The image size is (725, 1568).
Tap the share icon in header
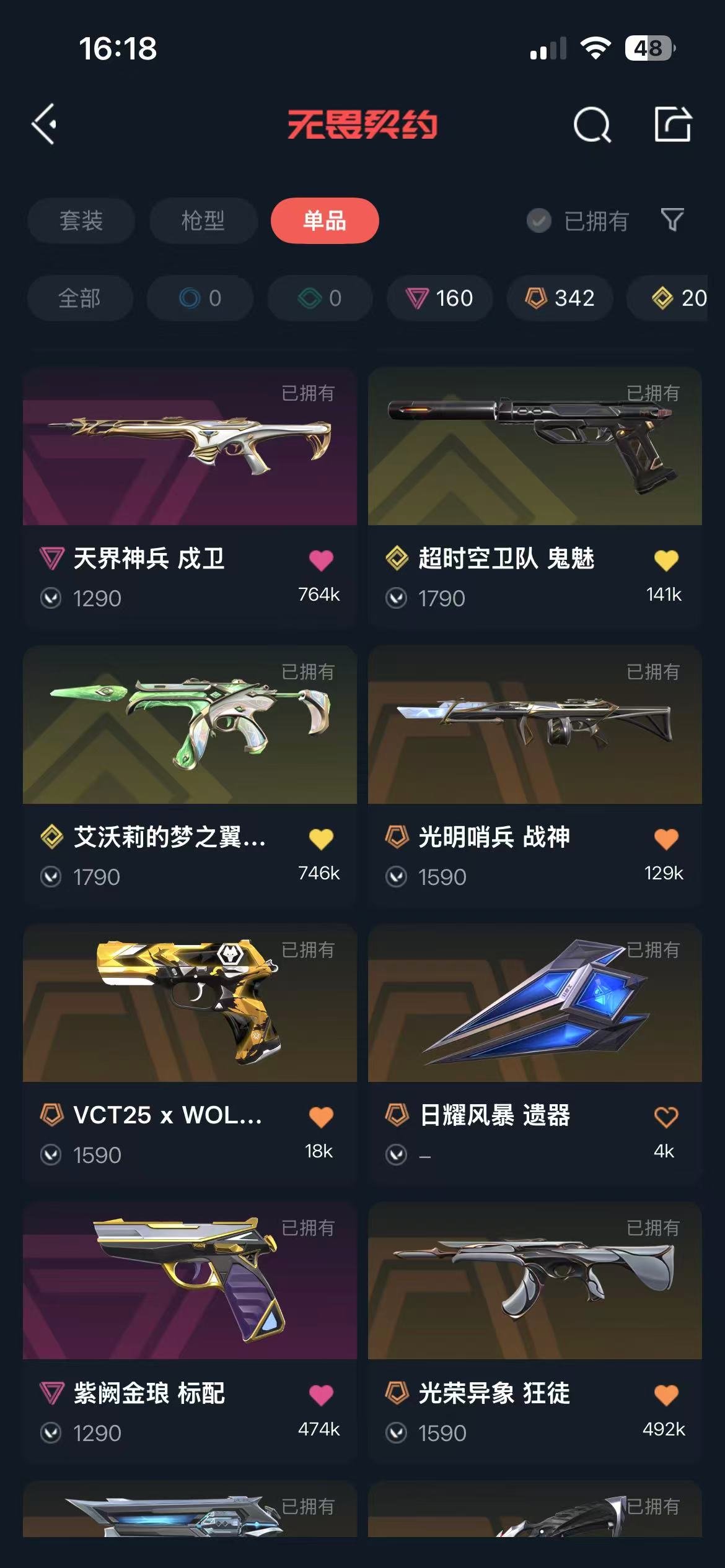[673, 124]
